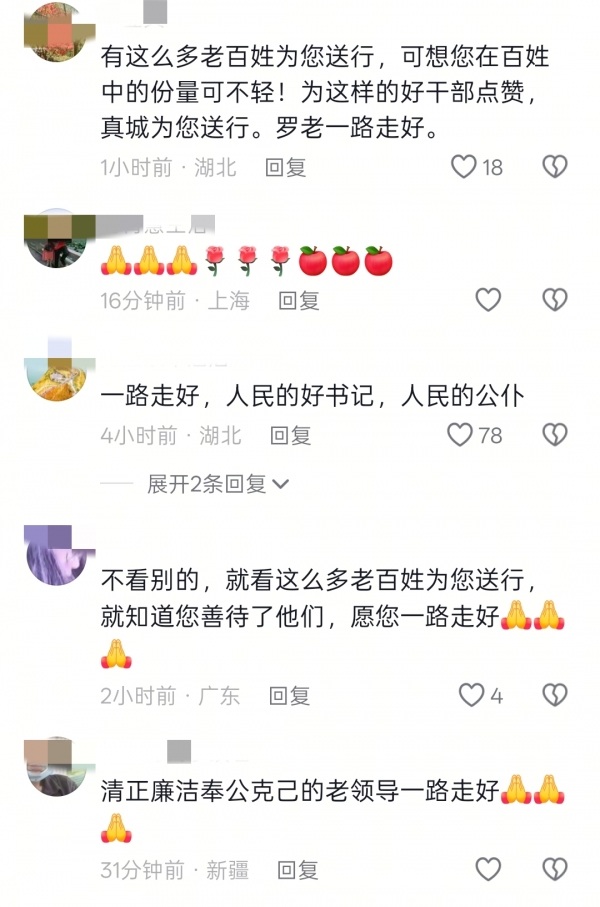Dislike the comment posted 4 hours ago
This screenshot has width=600, height=907.
tap(554, 434)
